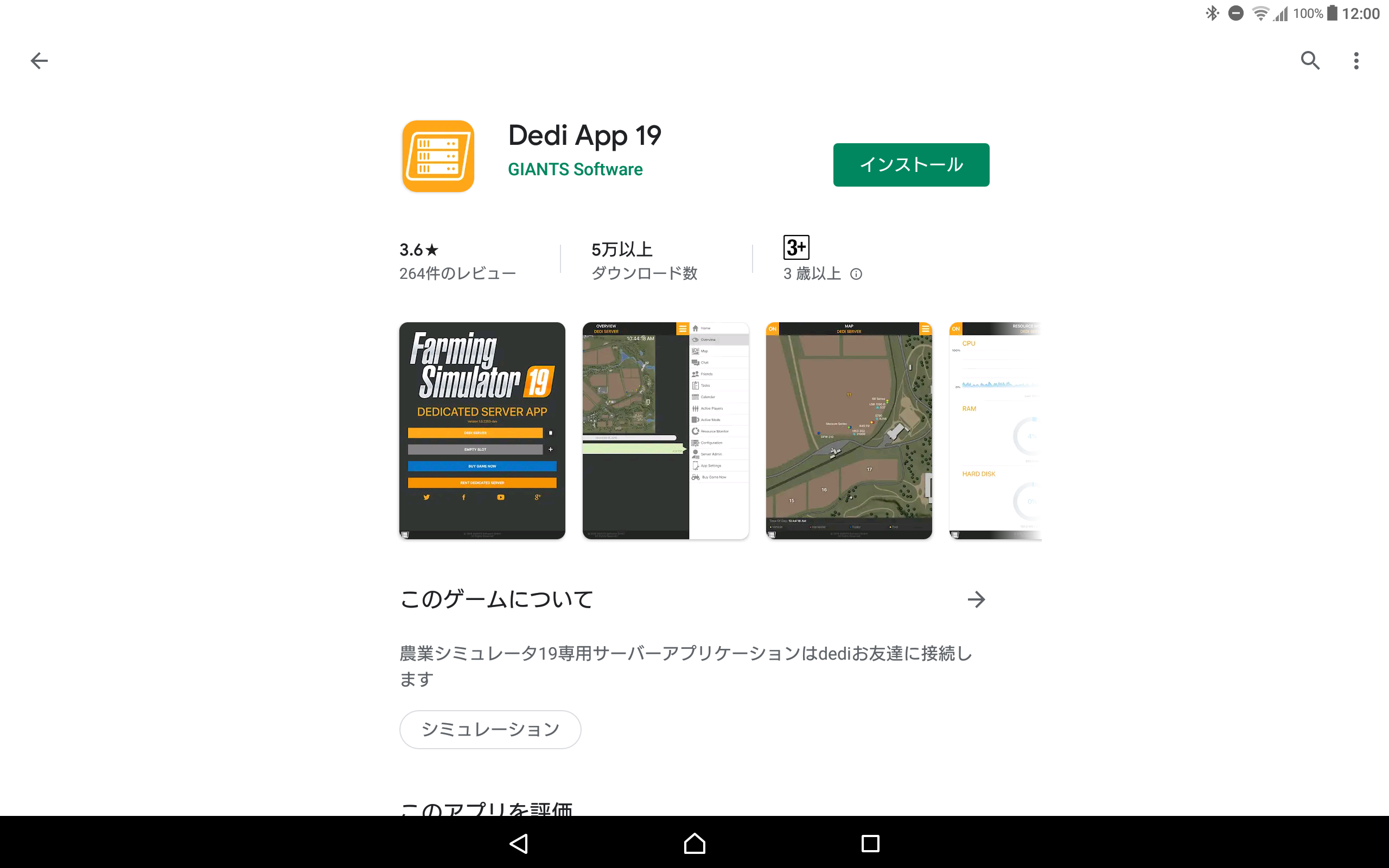
Task: Open GIANTS Software developer page
Action: [575, 169]
